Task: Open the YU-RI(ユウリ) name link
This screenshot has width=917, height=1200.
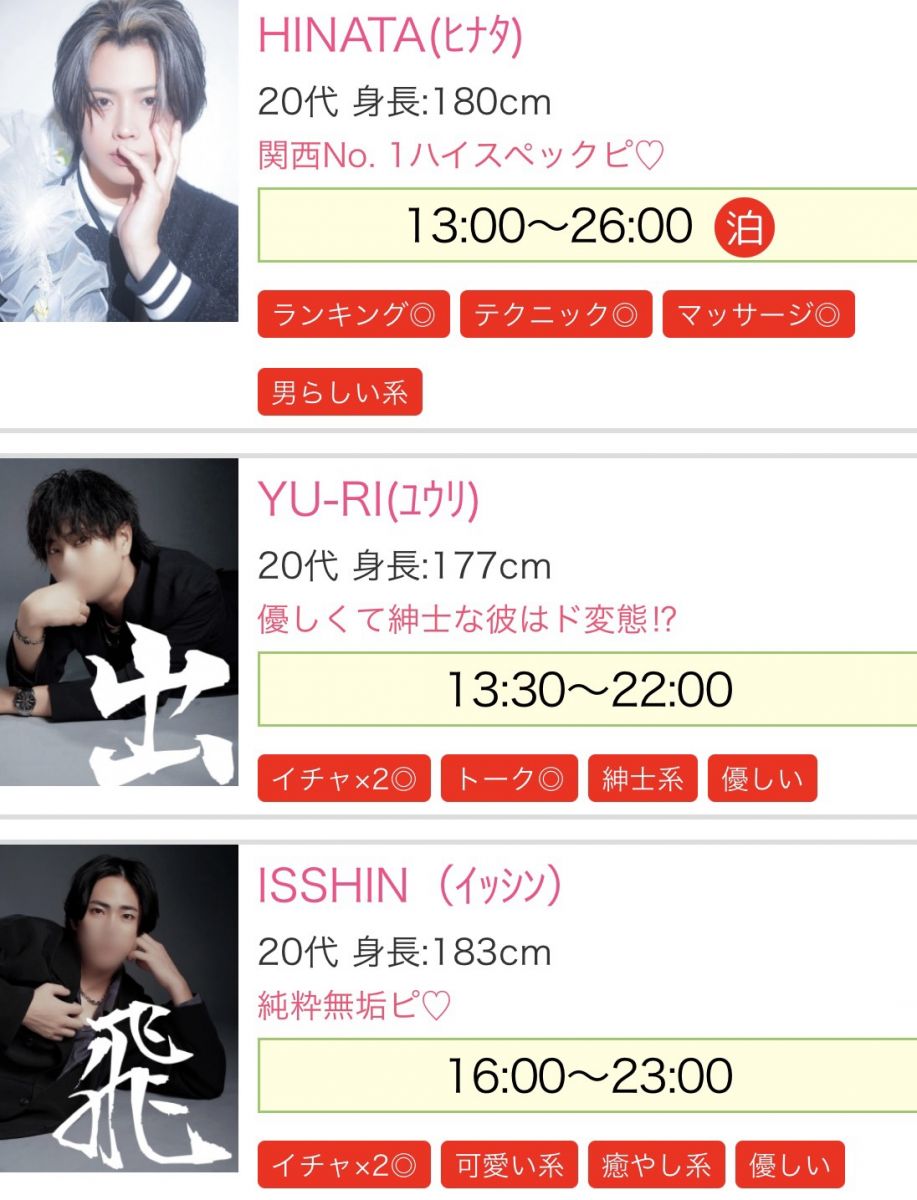Action: point(368,500)
